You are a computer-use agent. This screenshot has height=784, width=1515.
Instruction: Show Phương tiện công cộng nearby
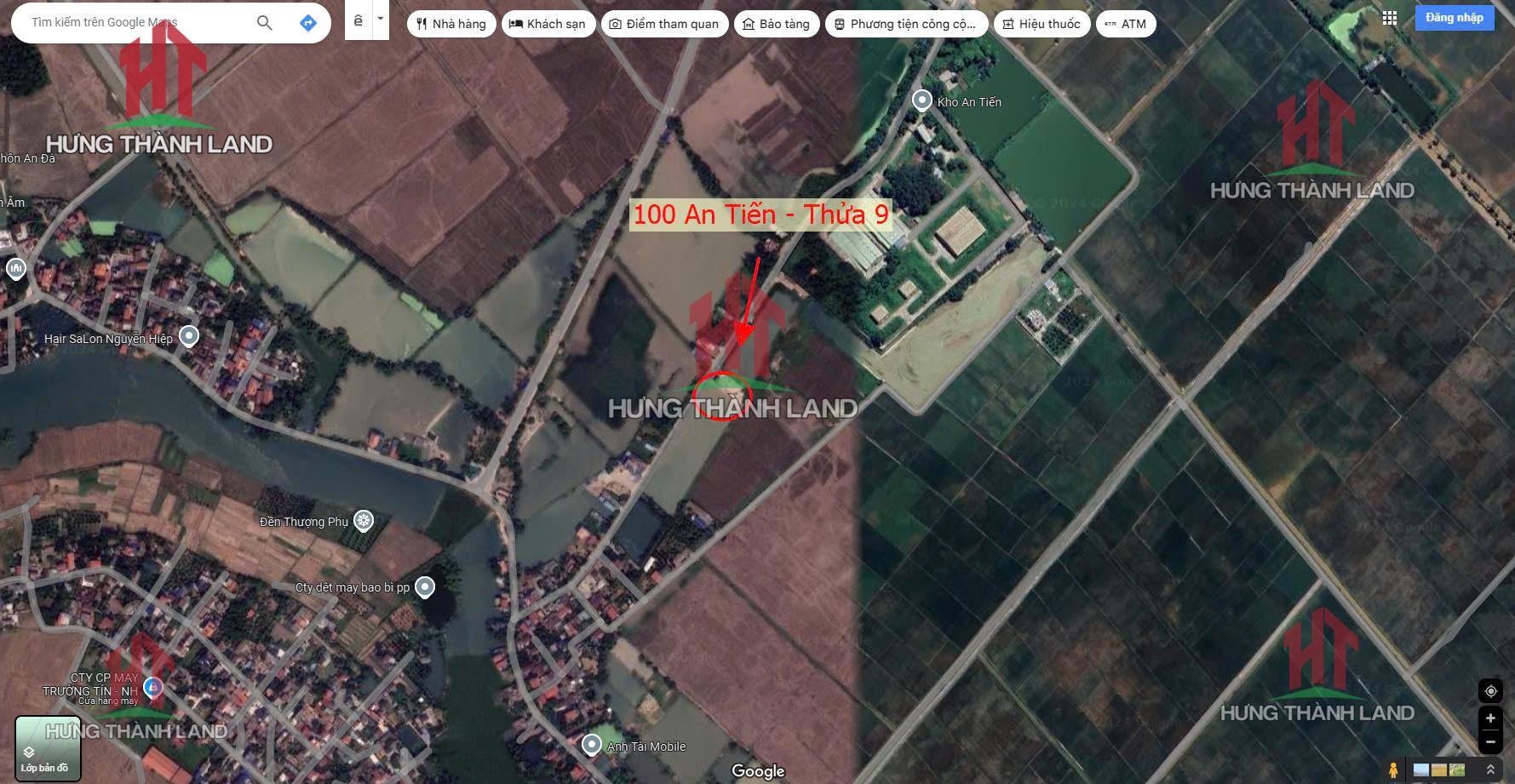[x=905, y=24]
